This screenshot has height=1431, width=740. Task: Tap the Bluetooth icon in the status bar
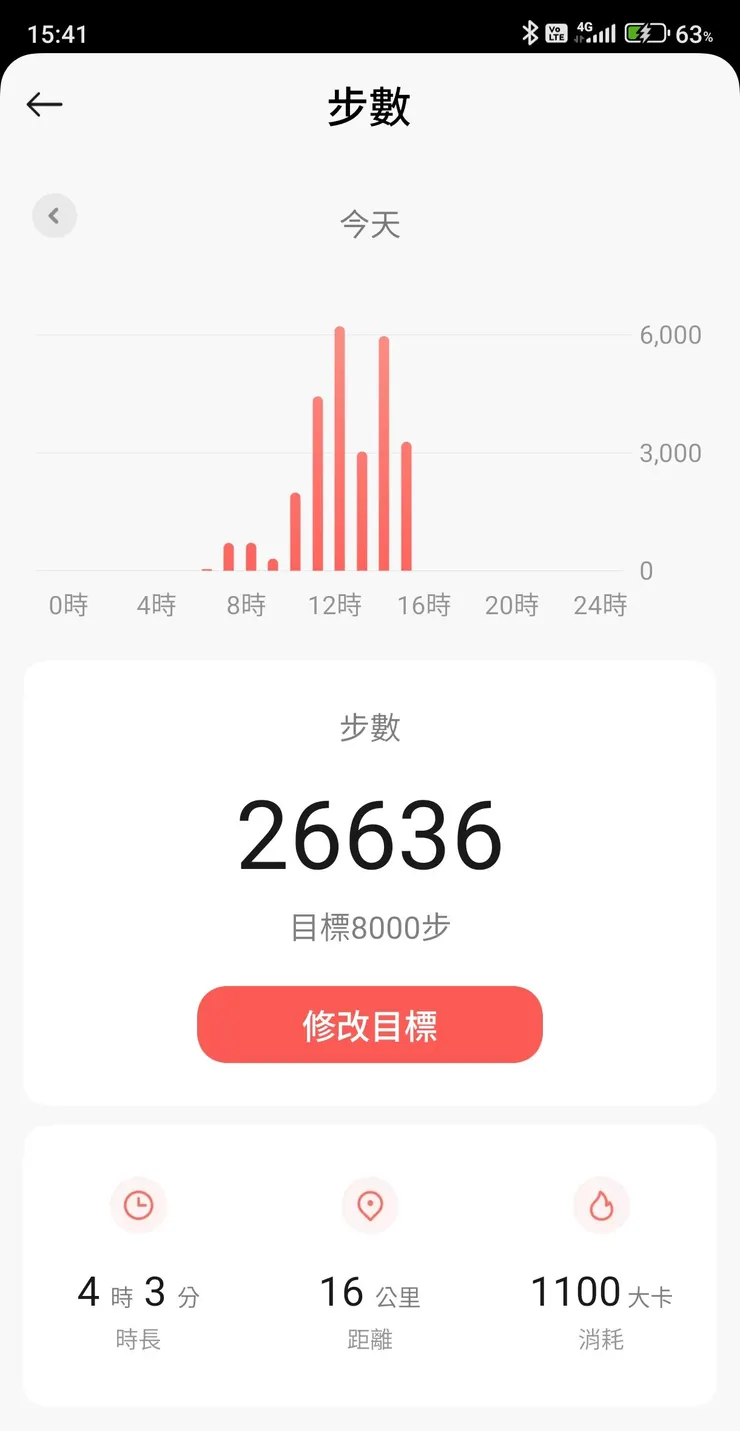pos(530,30)
